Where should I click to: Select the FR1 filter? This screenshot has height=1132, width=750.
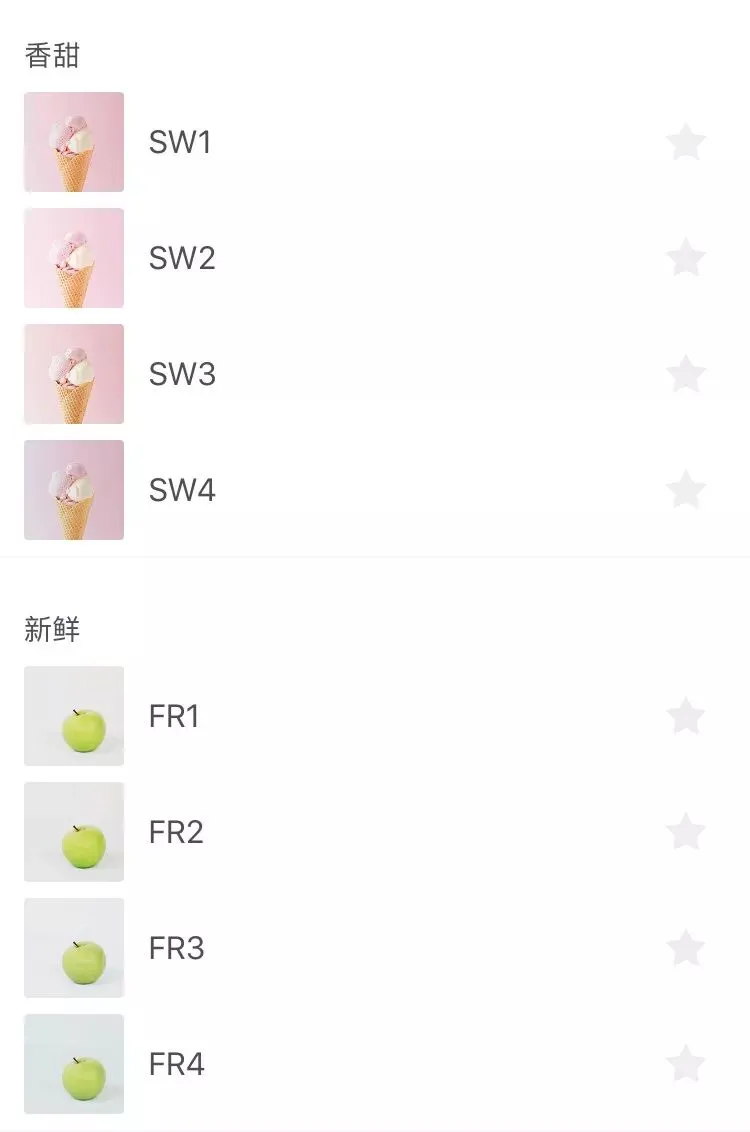click(x=174, y=716)
